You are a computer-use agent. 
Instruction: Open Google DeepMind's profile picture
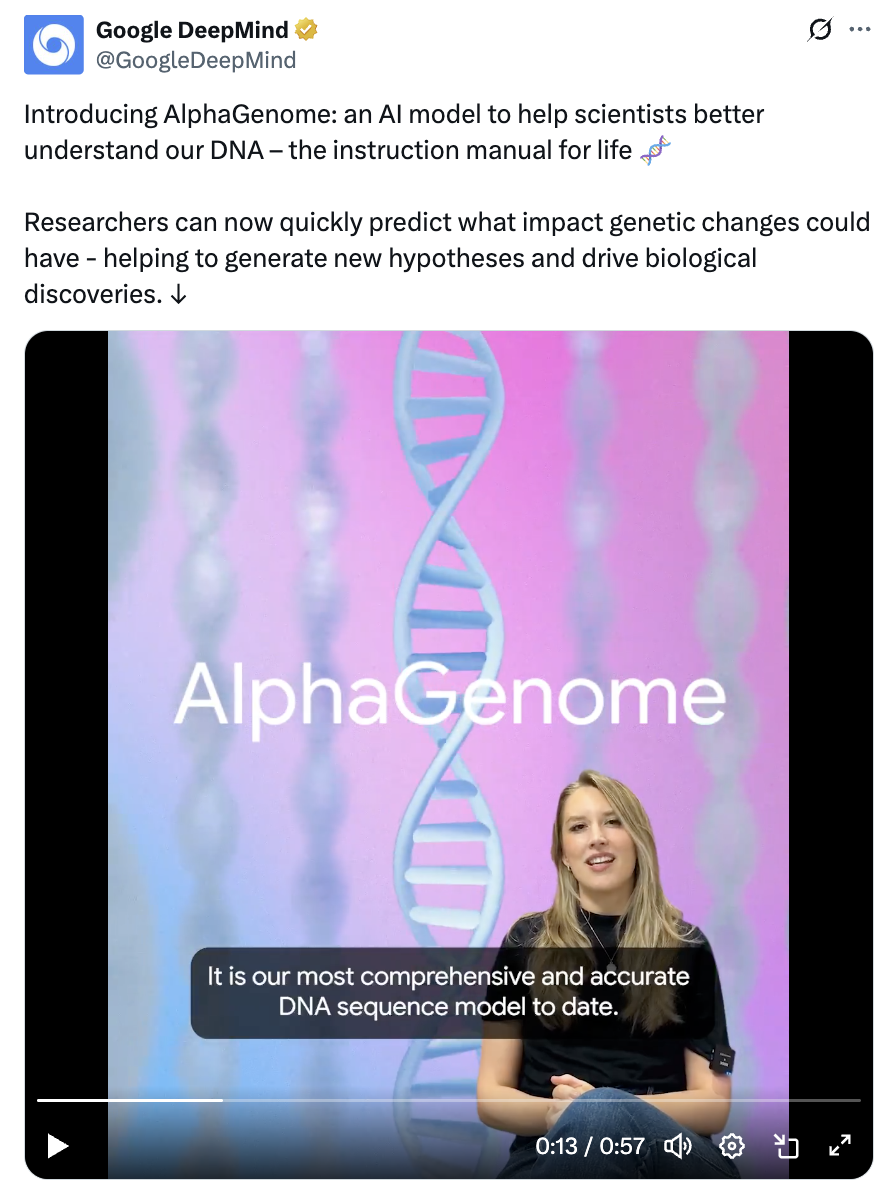(x=53, y=44)
